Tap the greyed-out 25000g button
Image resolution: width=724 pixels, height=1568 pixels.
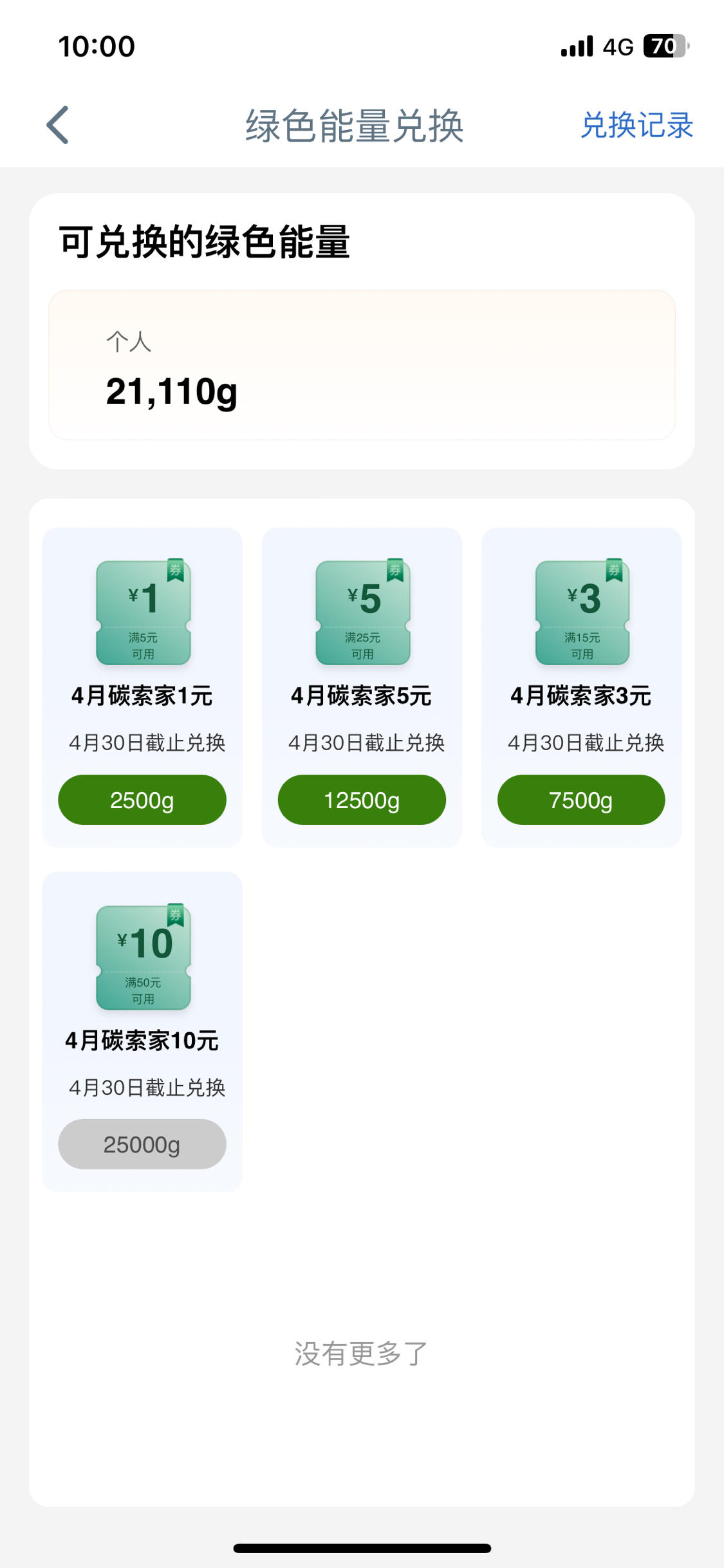(142, 1144)
